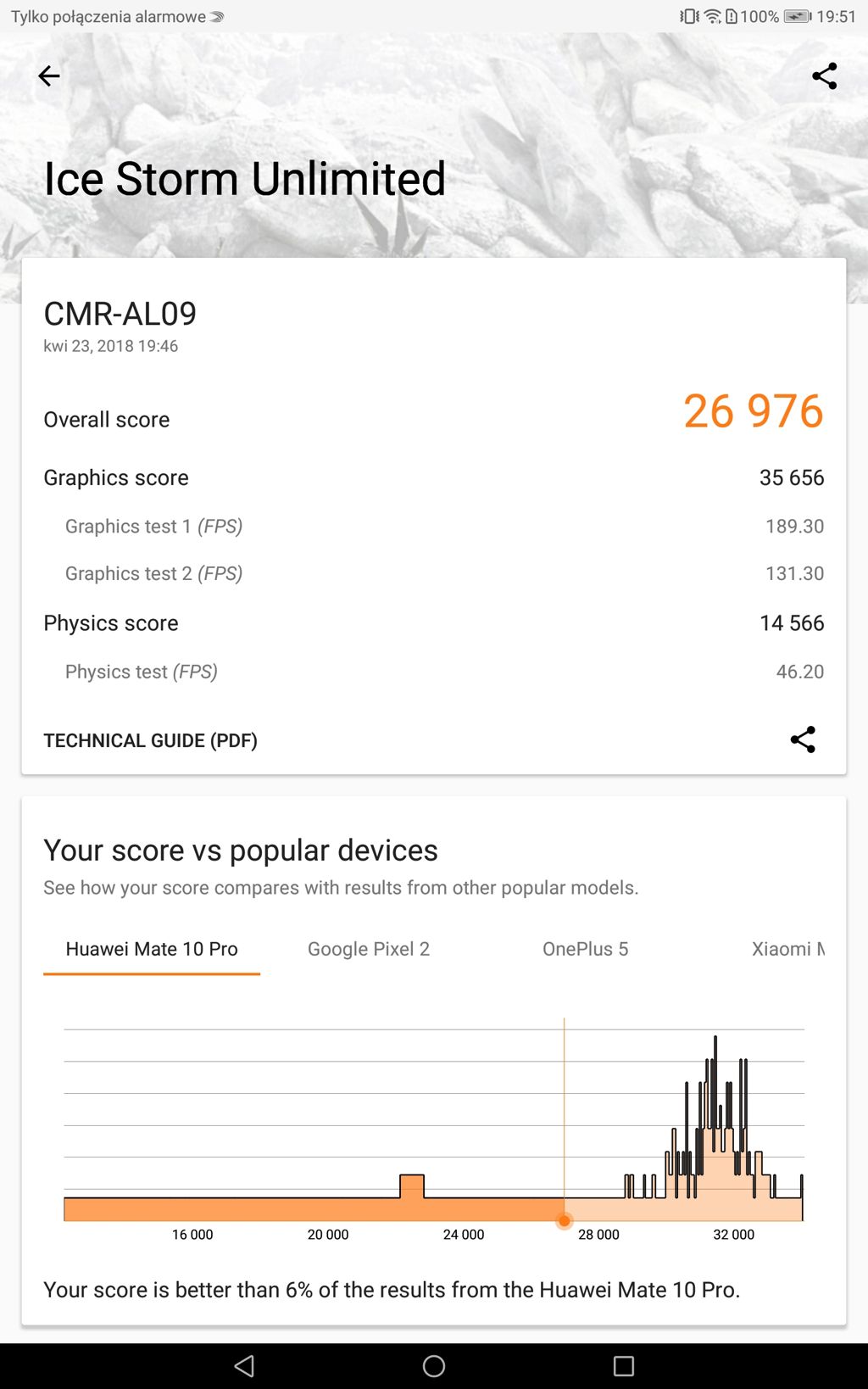Switch to the Xiaomi comparison tab
868x1389 pixels.
(787, 949)
